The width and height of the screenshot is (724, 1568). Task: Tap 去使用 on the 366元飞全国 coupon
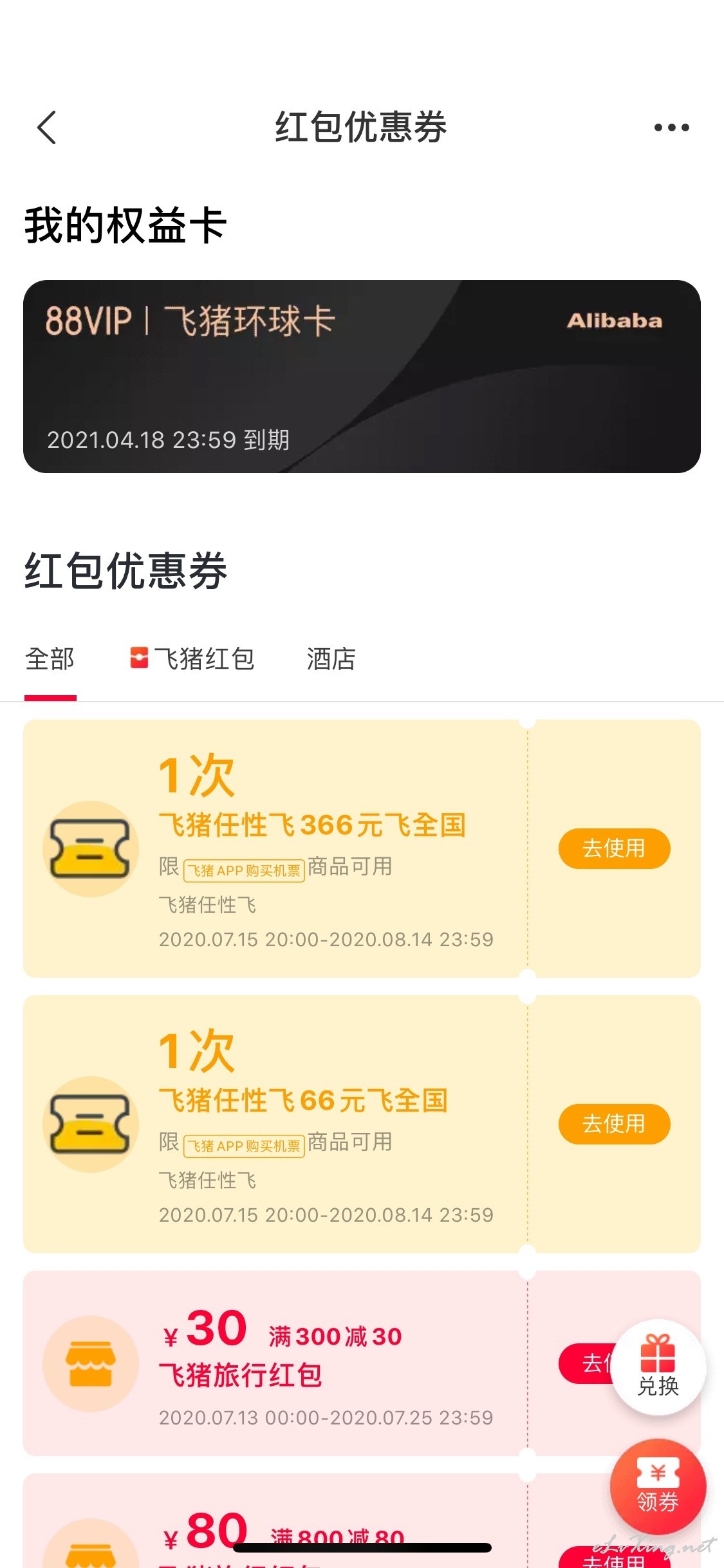(x=614, y=848)
